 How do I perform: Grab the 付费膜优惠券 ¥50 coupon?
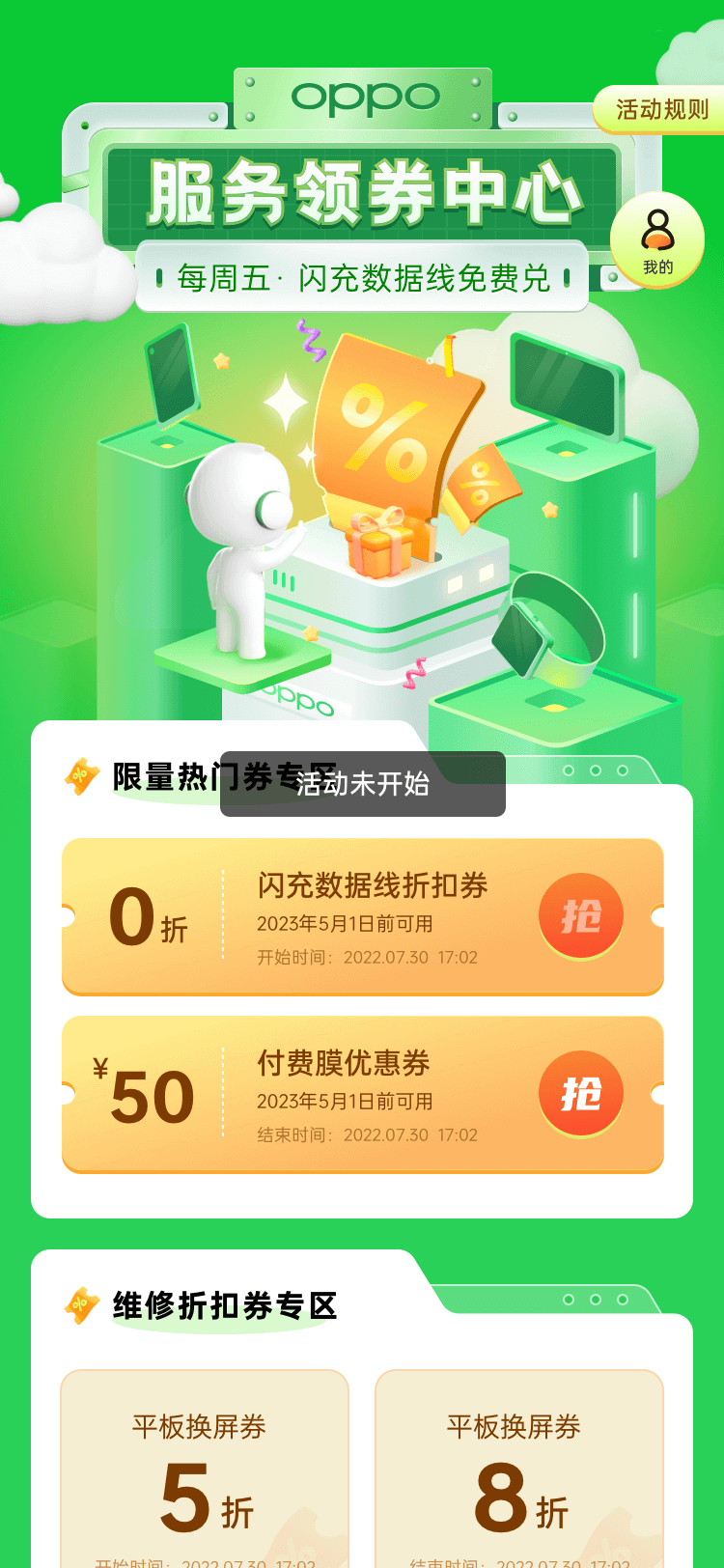click(580, 1094)
